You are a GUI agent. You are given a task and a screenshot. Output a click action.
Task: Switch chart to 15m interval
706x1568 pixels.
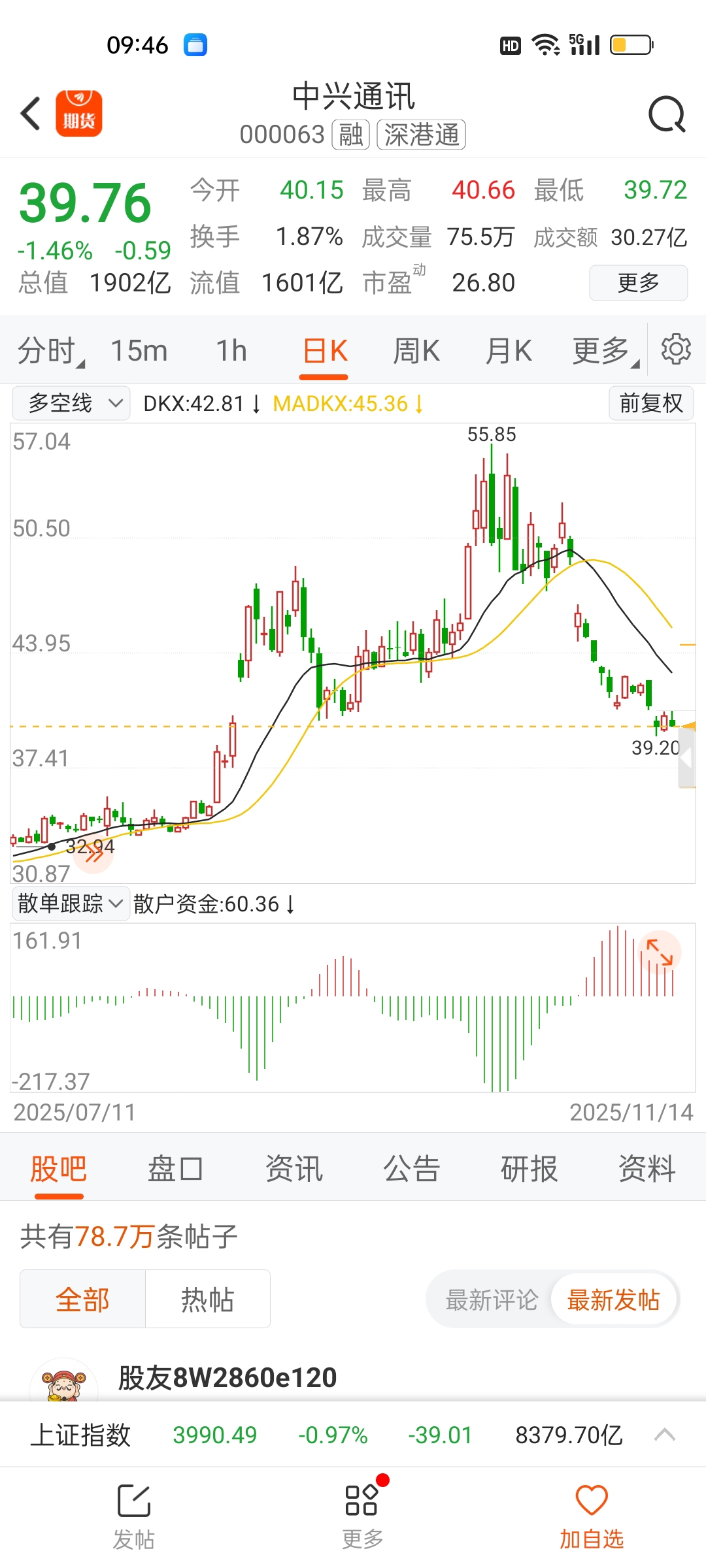point(139,351)
